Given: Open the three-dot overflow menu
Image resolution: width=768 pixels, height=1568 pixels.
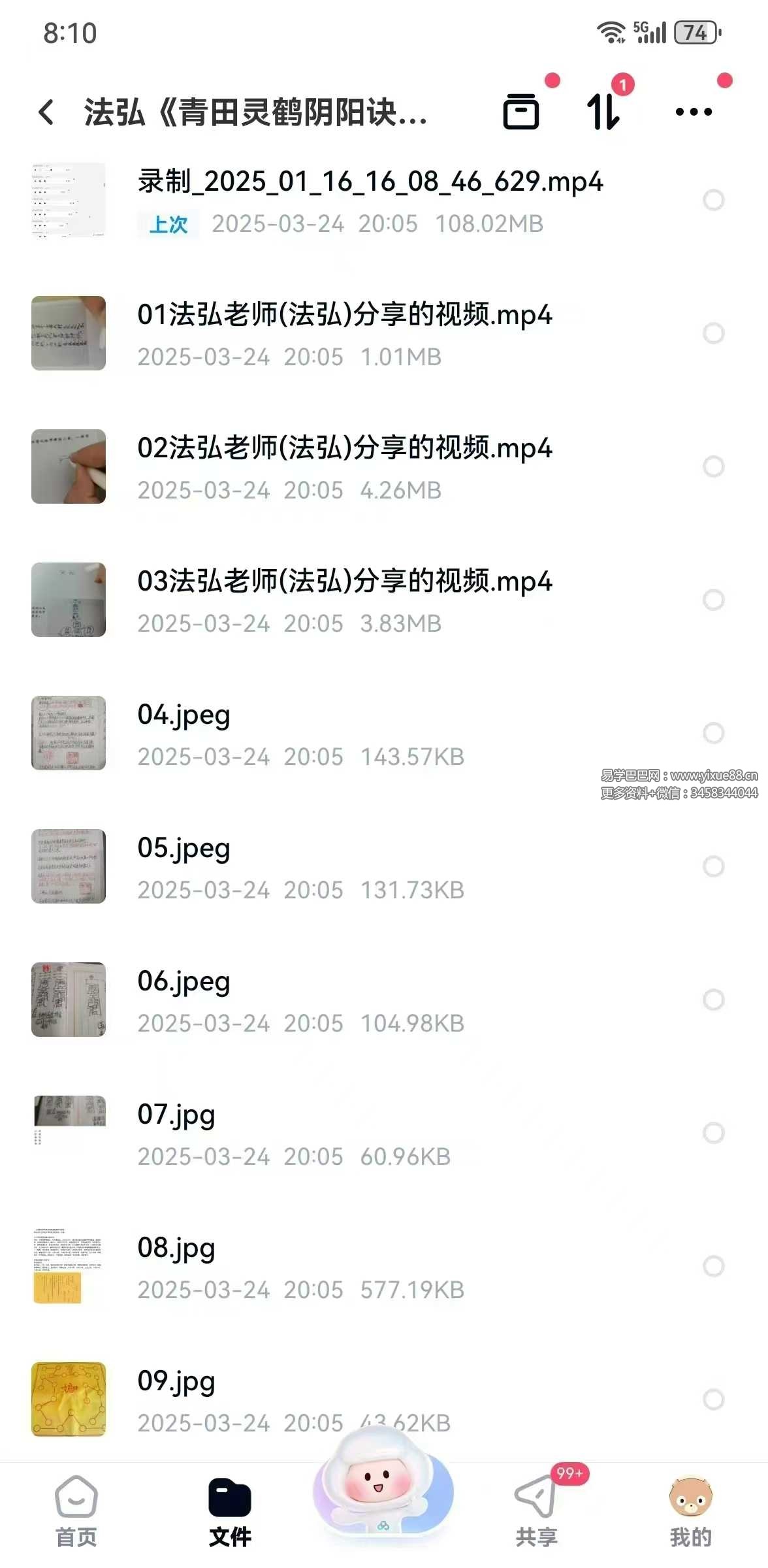Looking at the screenshot, I should click(x=693, y=112).
